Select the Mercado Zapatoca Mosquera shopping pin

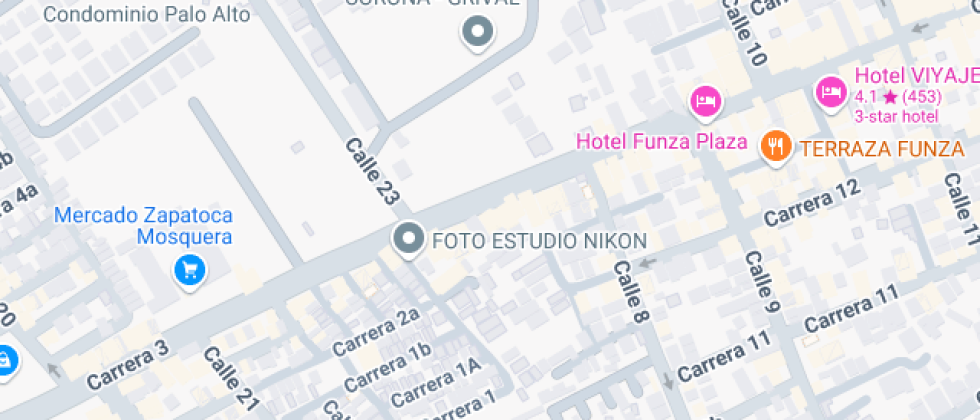(x=189, y=269)
